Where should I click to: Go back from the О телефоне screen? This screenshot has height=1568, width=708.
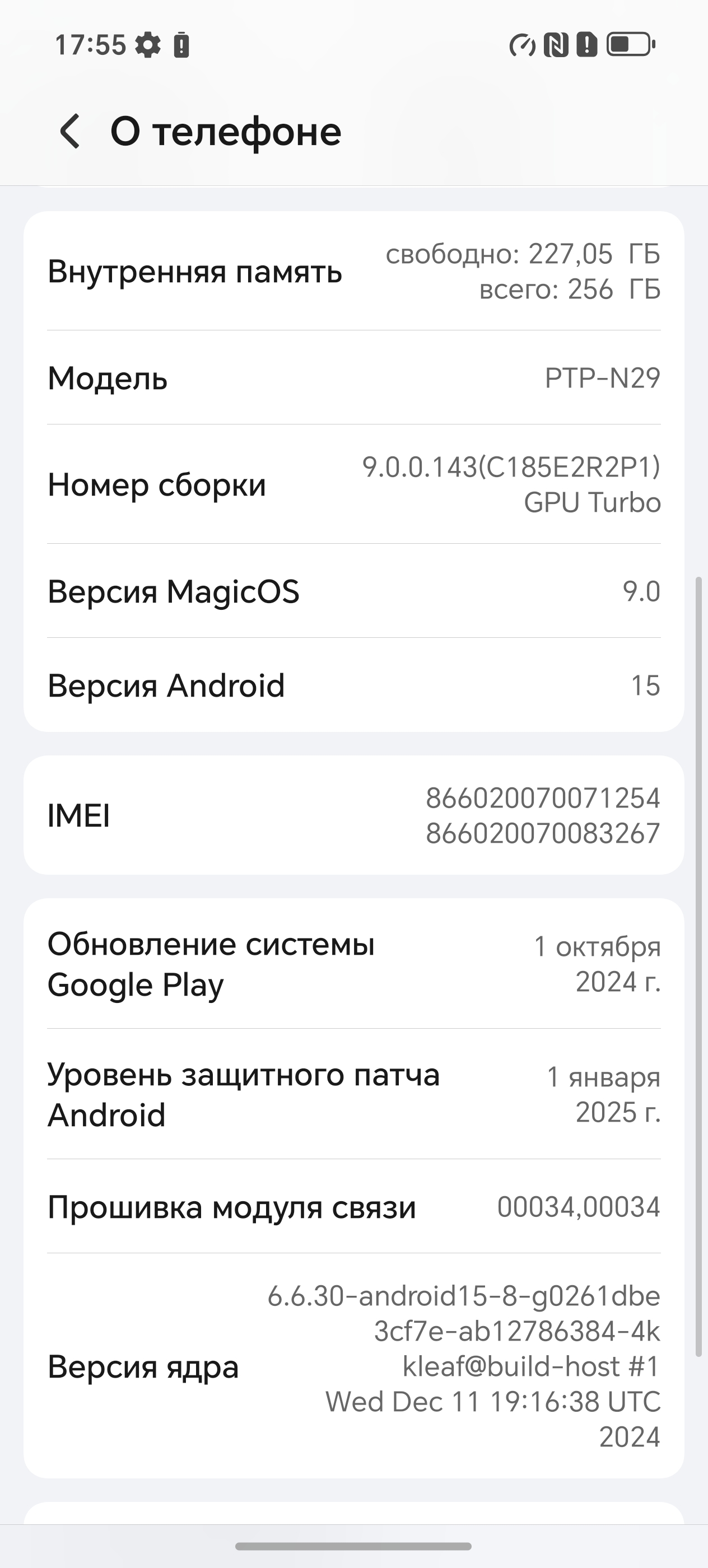70,131
